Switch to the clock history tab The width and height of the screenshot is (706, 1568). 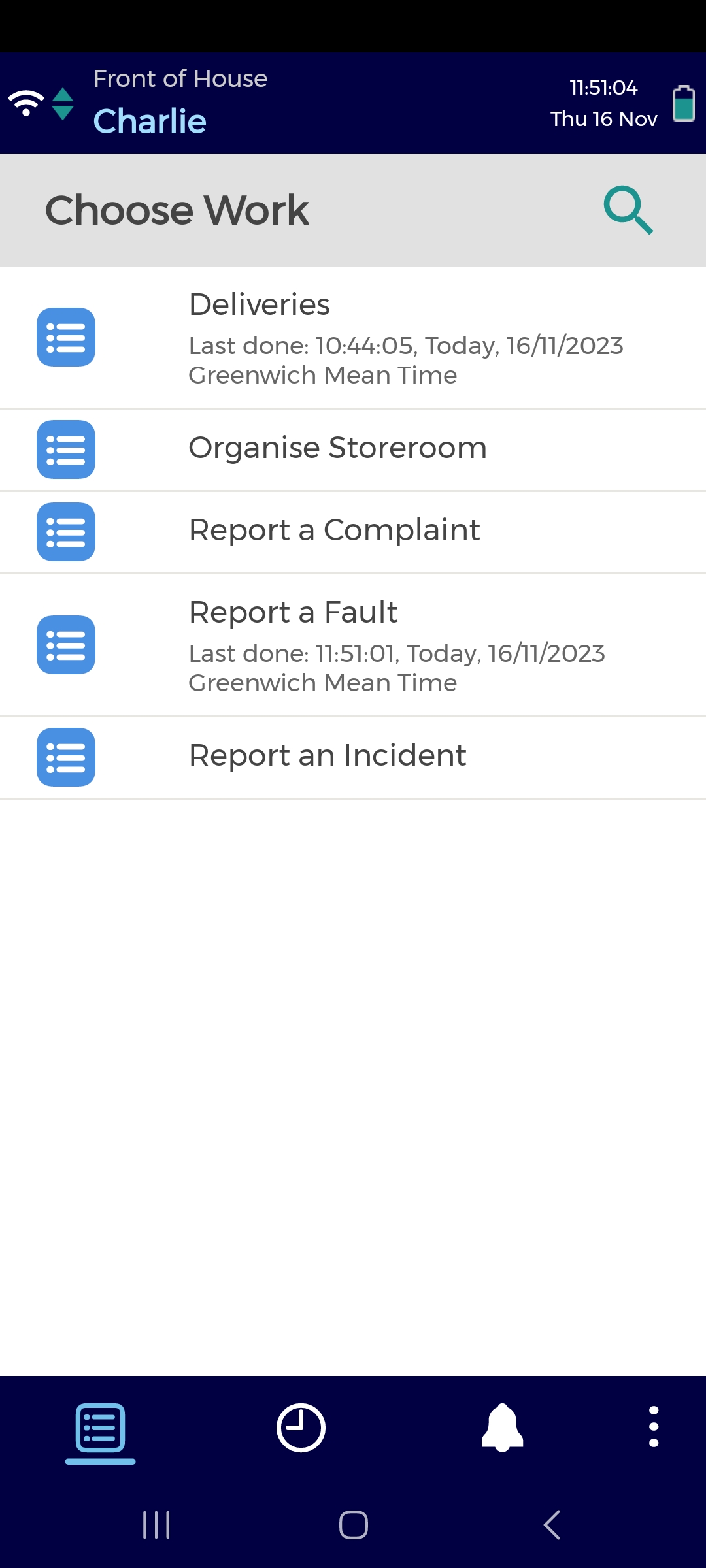[x=301, y=1428]
